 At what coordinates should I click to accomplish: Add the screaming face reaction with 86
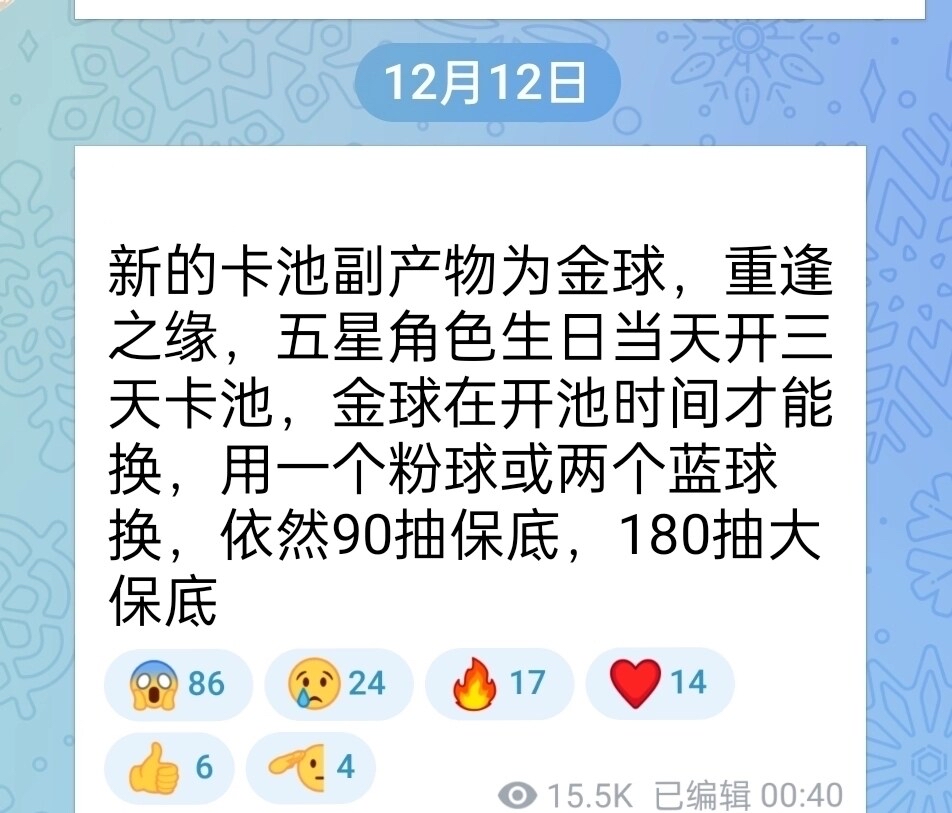click(x=178, y=684)
